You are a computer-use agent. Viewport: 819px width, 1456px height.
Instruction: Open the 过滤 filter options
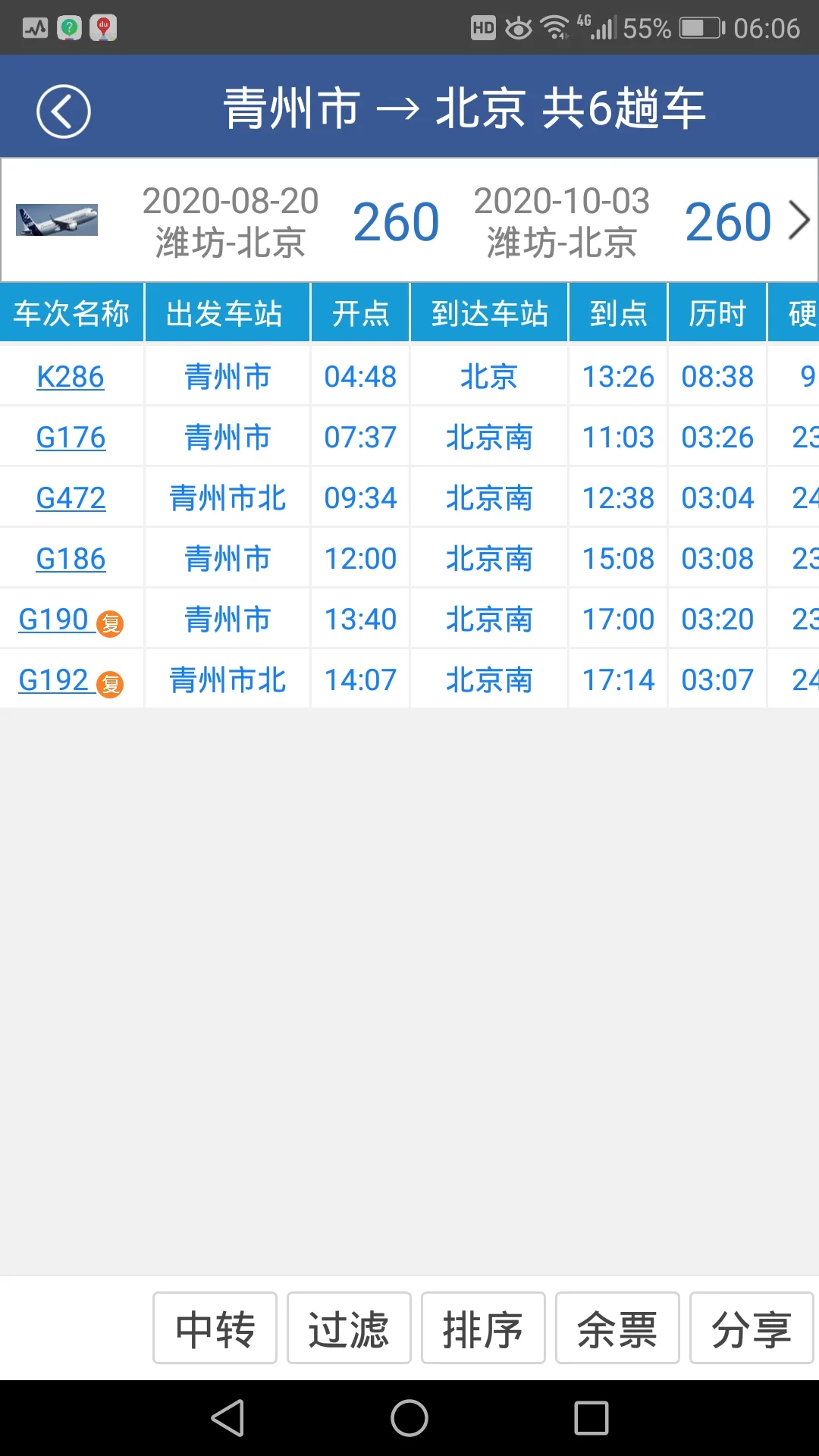tap(349, 1328)
